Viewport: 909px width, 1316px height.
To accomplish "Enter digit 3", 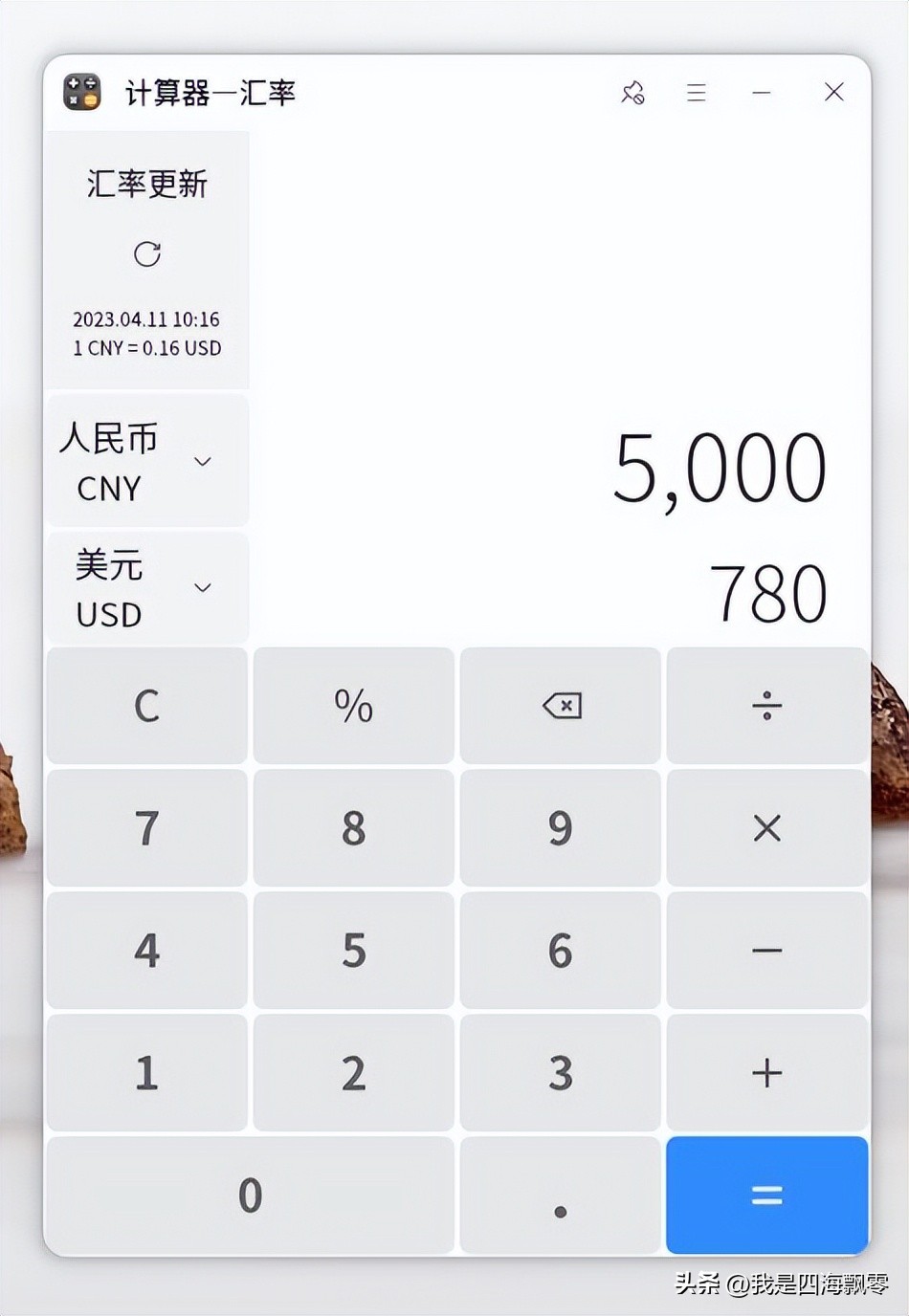I will 561,1073.
